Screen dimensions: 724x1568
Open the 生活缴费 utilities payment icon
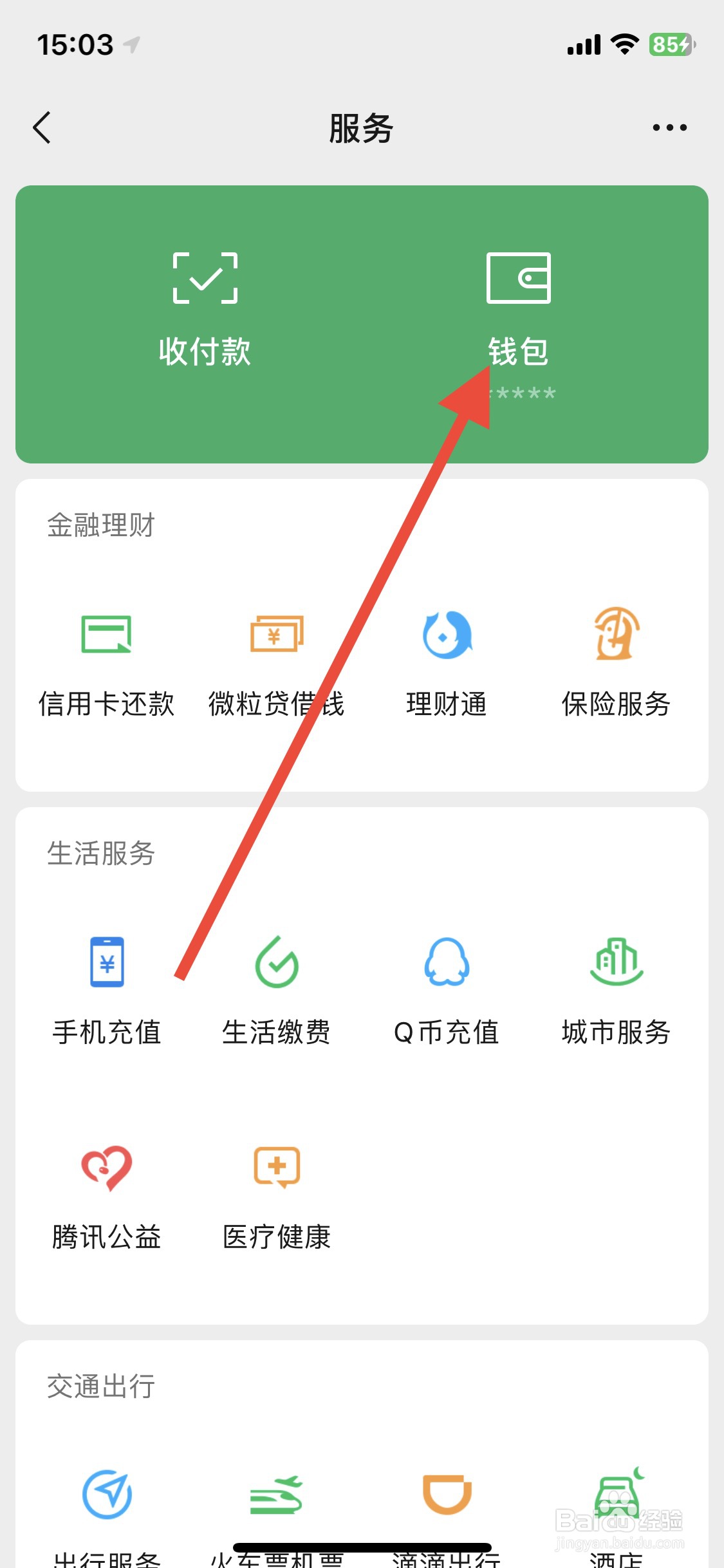tap(277, 964)
